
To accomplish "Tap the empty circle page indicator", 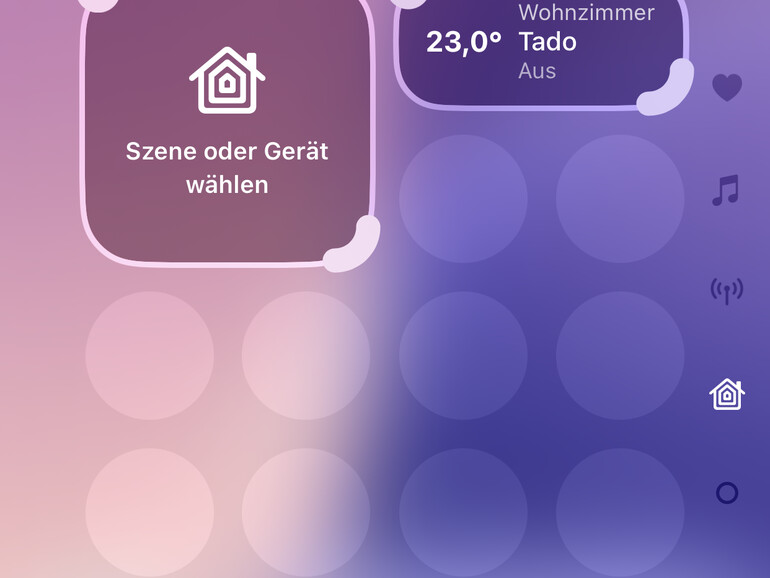I will tap(727, 493).
